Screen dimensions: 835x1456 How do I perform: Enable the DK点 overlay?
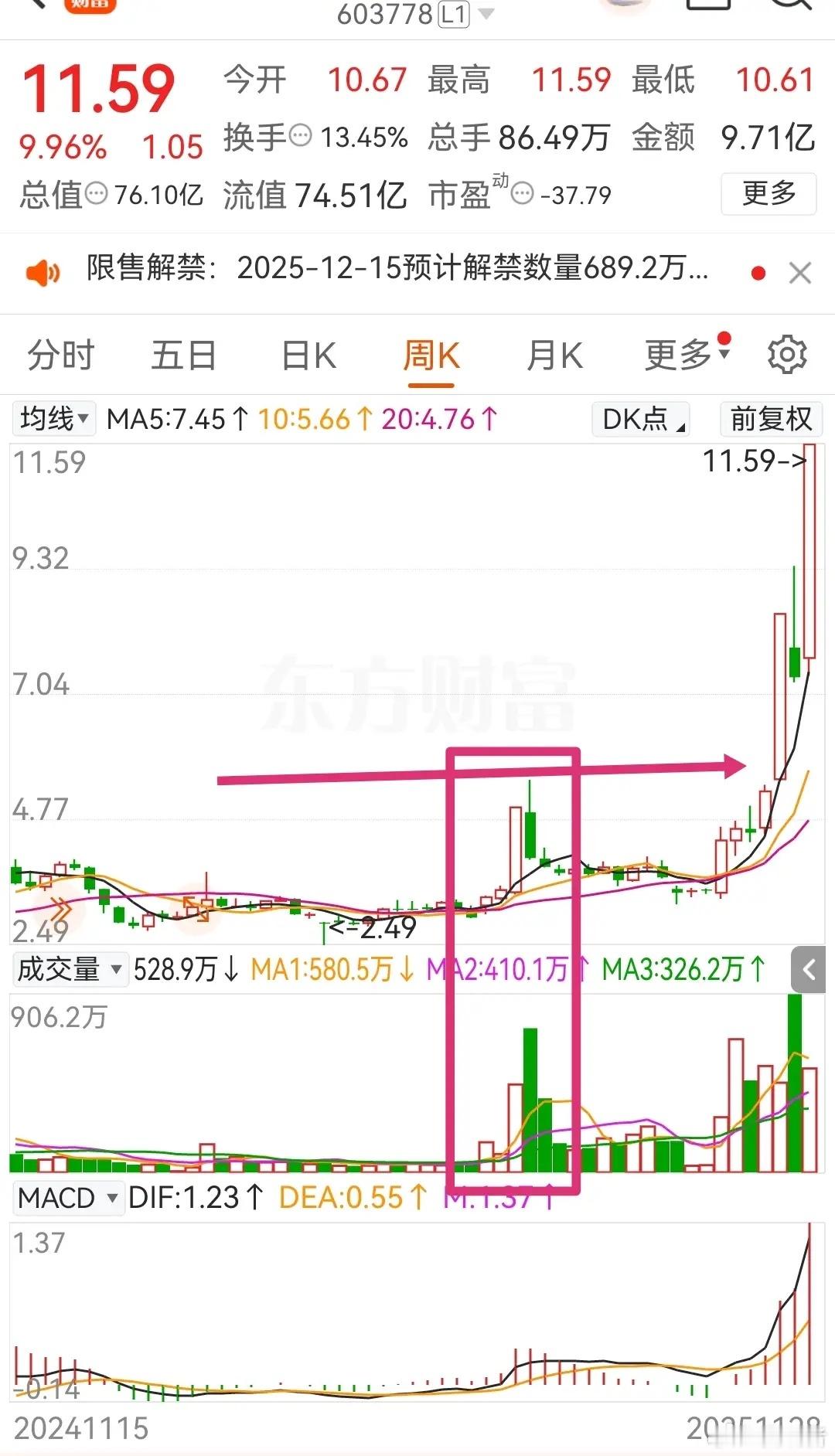click(x=639, y=420)
